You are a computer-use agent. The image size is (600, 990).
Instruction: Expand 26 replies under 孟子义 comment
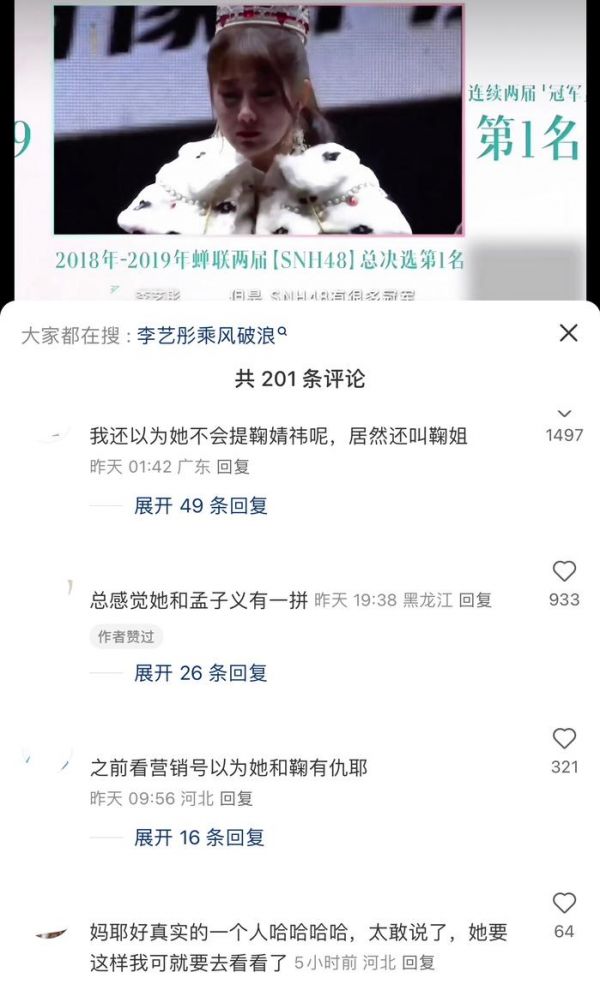pos(200,673)
